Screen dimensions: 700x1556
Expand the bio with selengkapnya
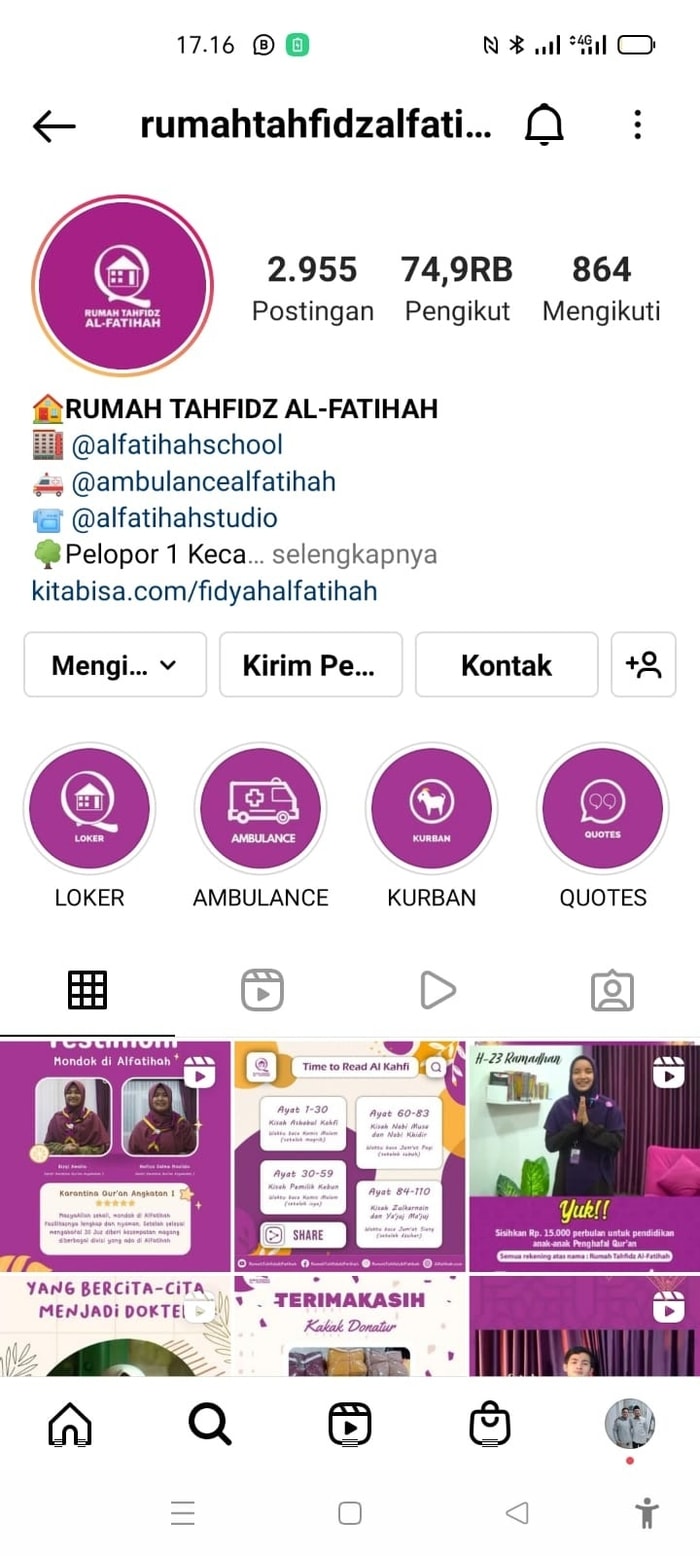click(x=354, y=554)
